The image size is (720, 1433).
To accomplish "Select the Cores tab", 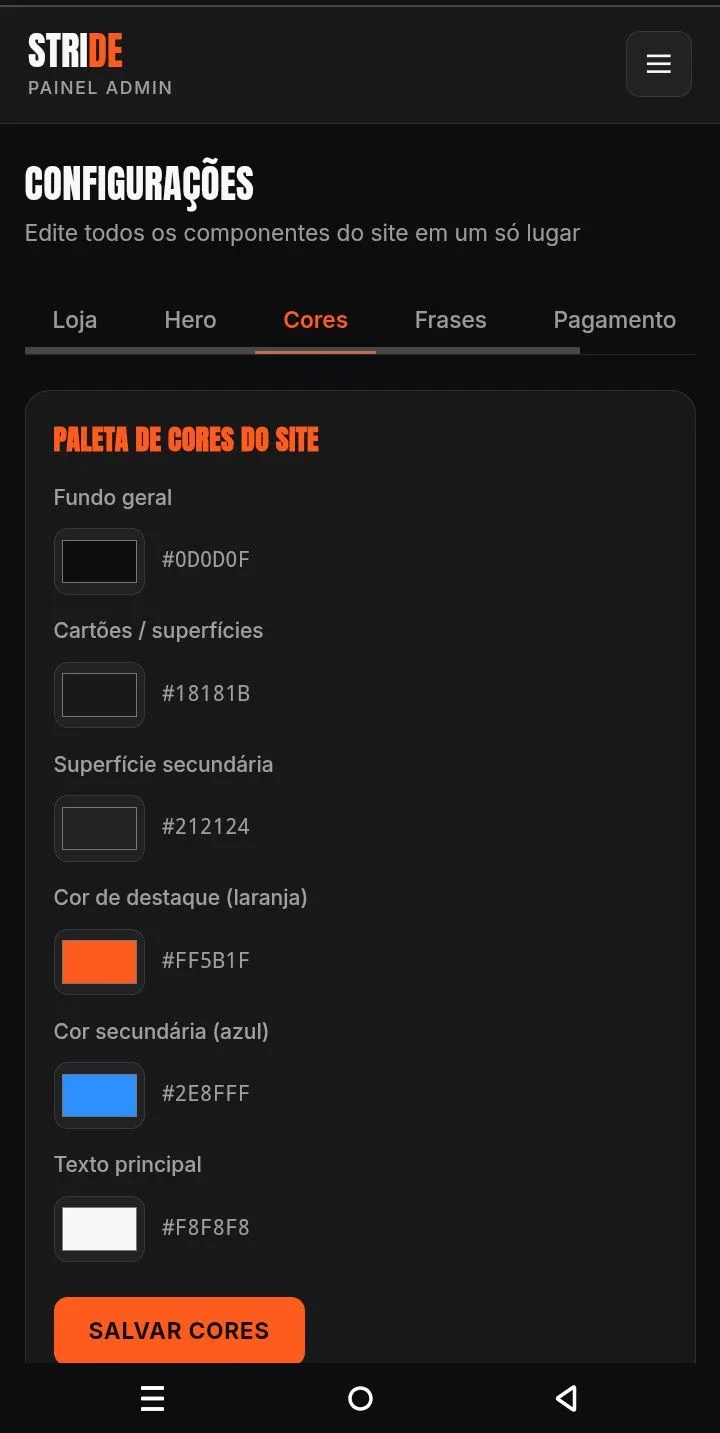I will click(315, 320).
